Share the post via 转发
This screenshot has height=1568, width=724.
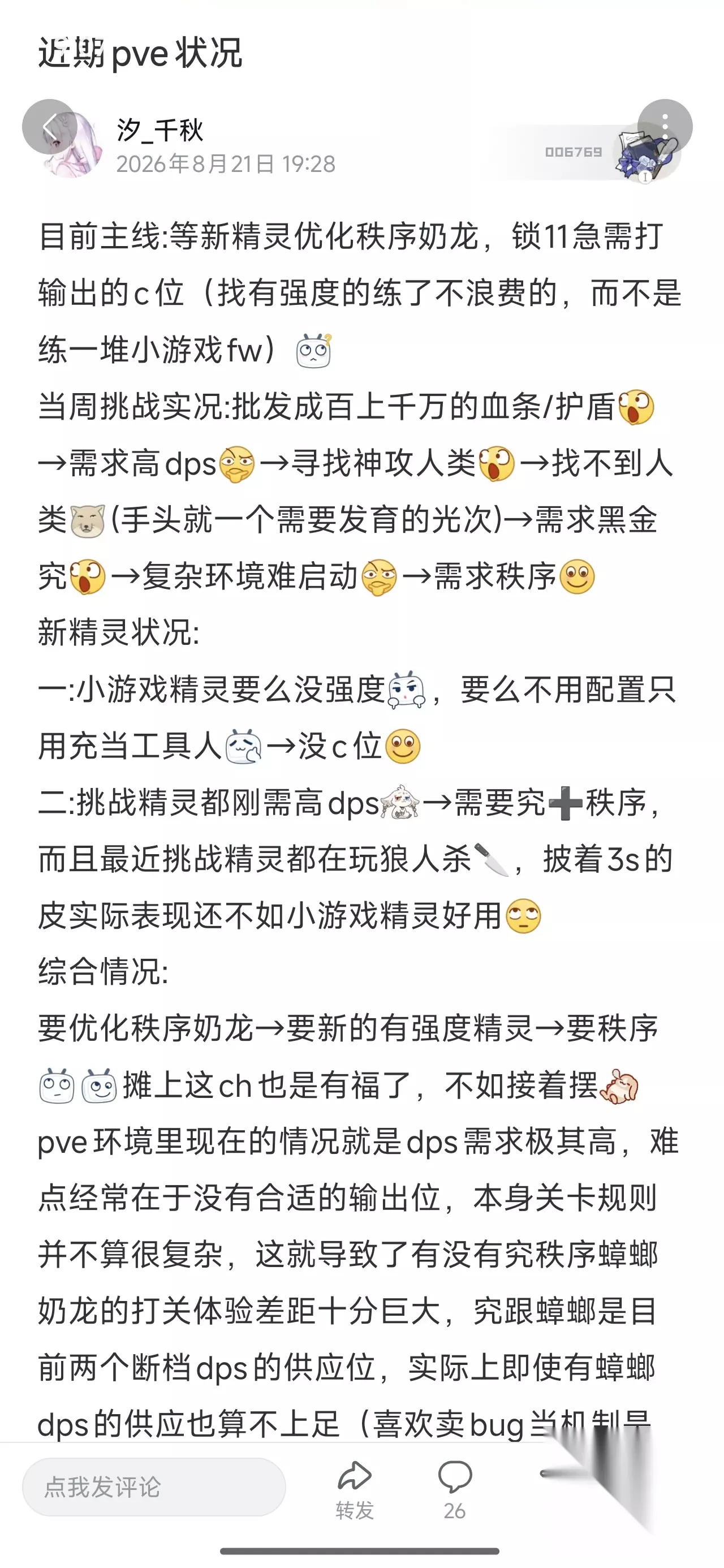pos(355,1490)
